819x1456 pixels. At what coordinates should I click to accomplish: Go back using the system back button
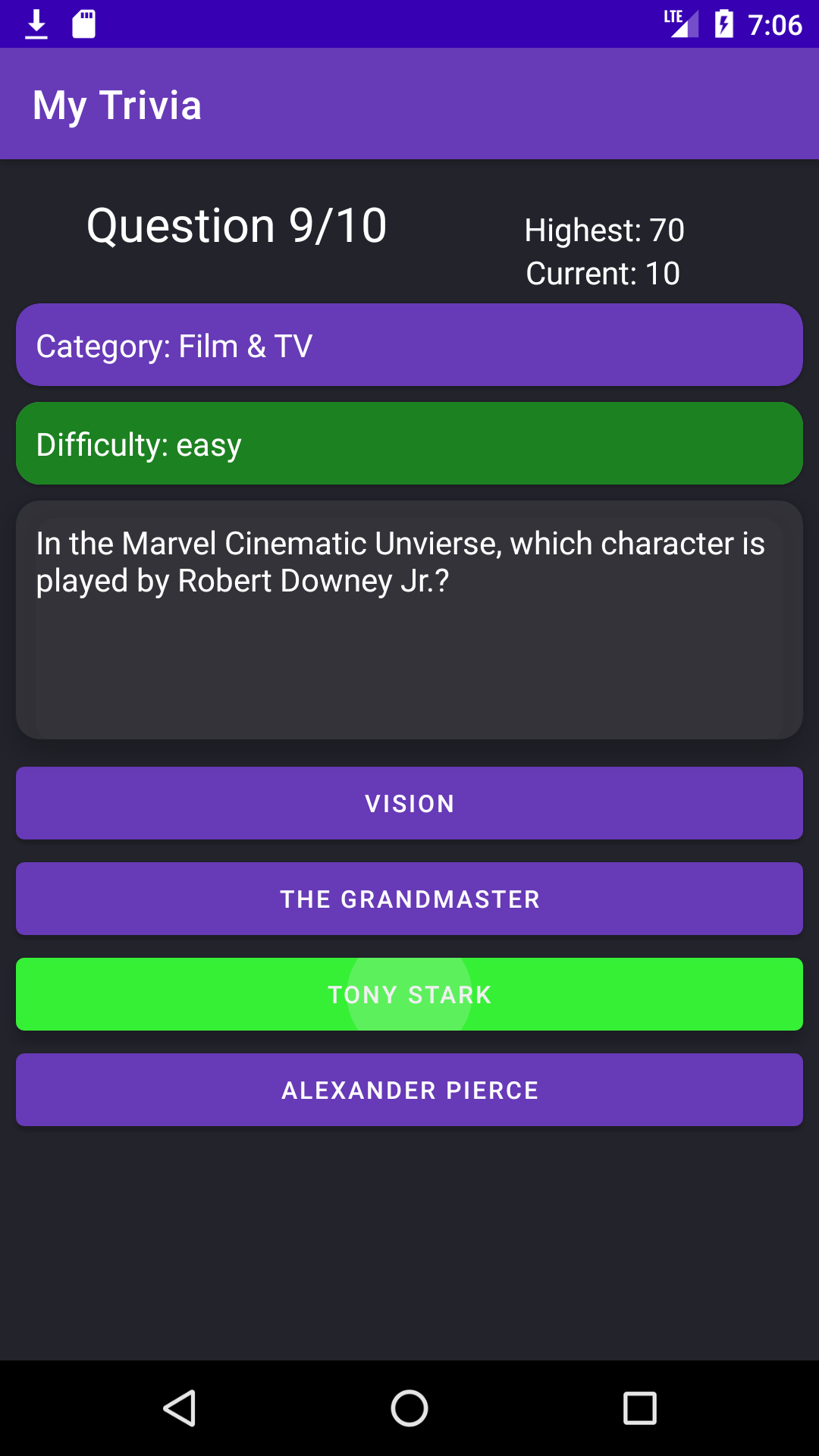(x=180, y=1408)
